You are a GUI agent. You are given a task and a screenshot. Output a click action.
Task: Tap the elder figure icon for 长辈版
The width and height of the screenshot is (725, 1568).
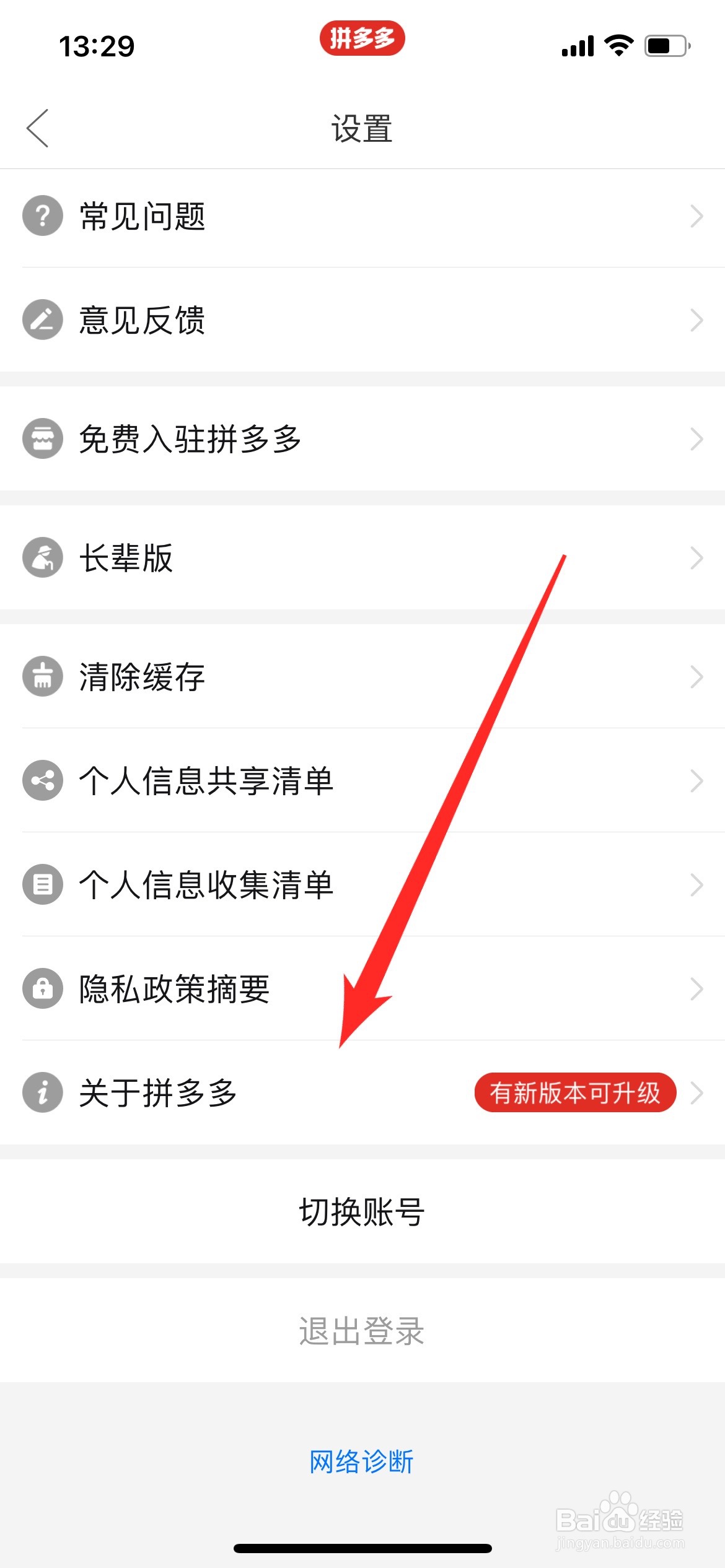tap(41, 559)
